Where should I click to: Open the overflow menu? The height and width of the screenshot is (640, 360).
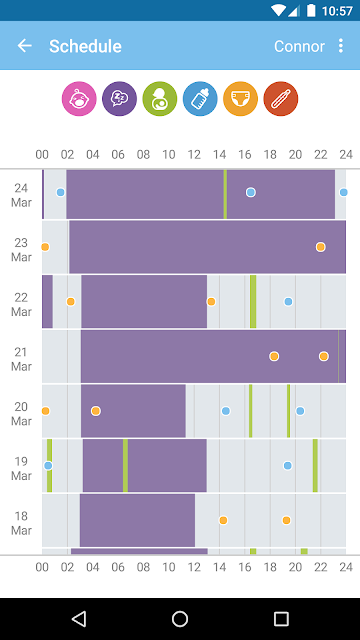pos(341,46)
